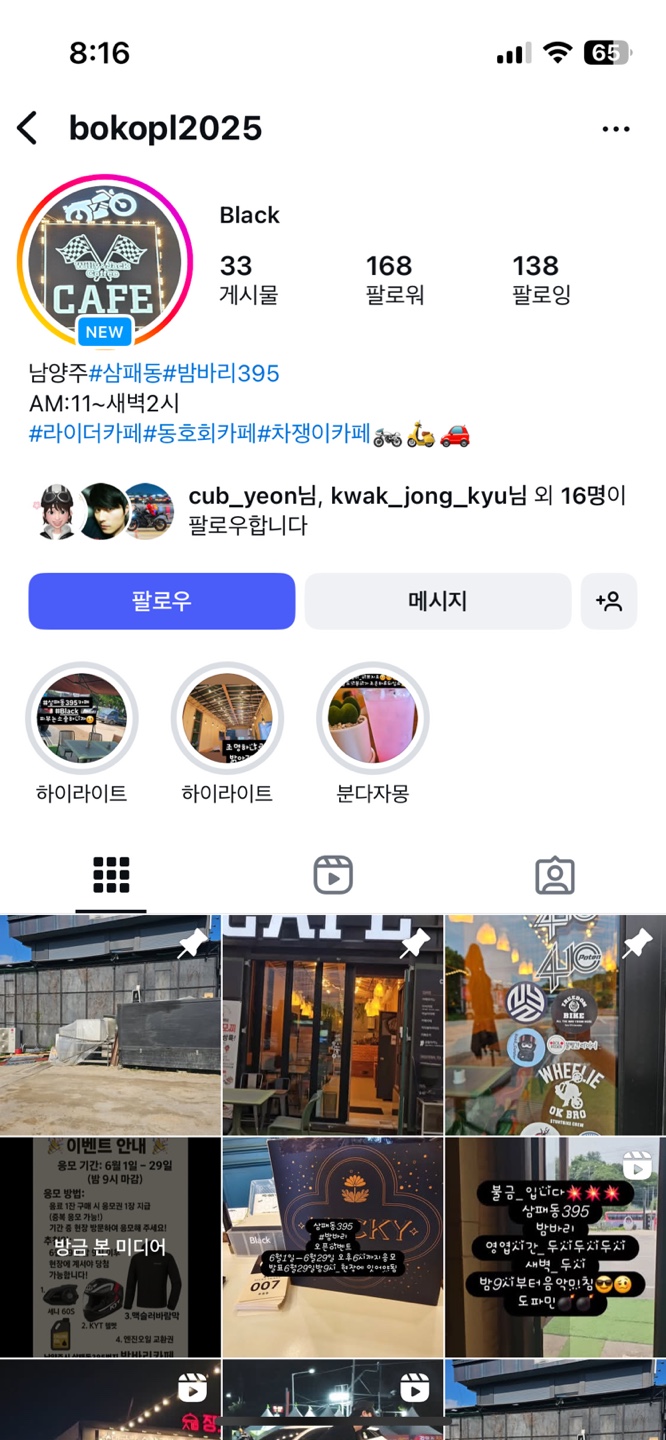Image resolution: width=666 pixels, height=1440 pixels.
Task: Follow this account with 팔로우
Action: (x=162, y=601)
